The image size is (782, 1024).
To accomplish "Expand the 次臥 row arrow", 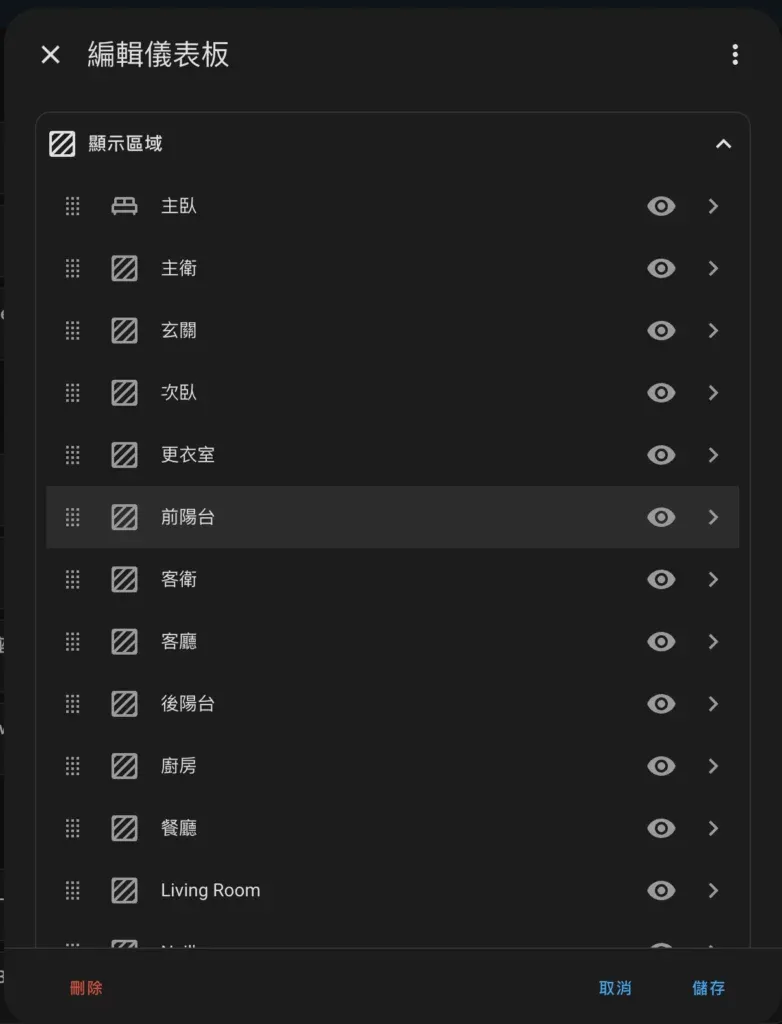I will tap(713, 392).
